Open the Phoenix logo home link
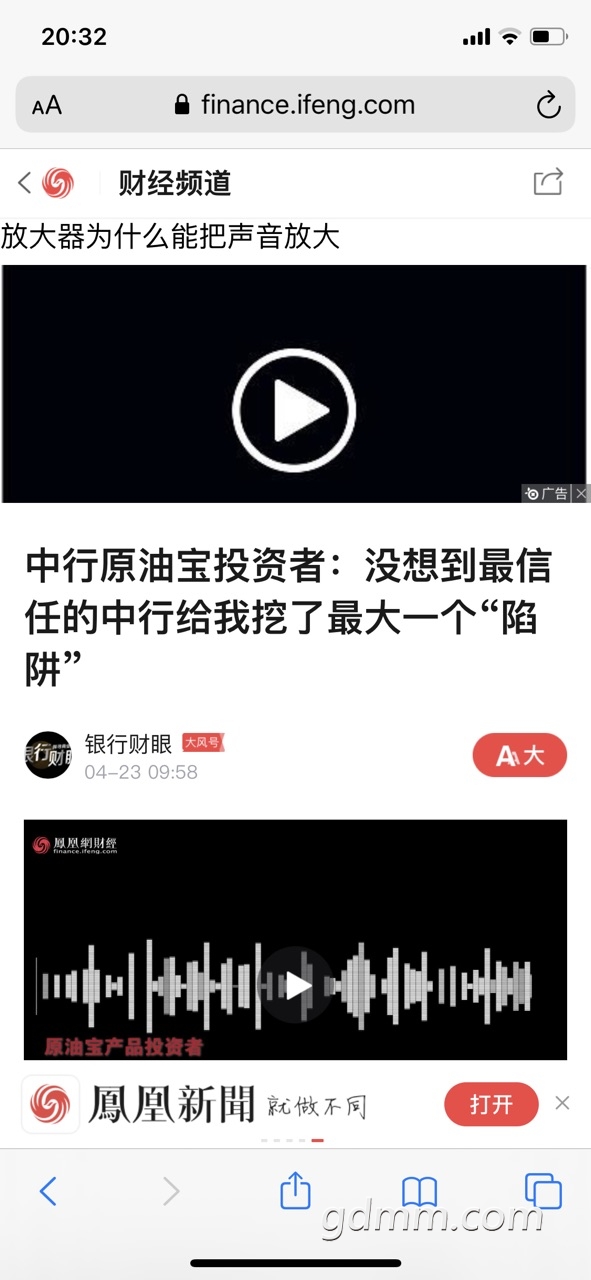Image resolution: width=591 pixels, height=1280 pixels. click(x=58, y=183)
